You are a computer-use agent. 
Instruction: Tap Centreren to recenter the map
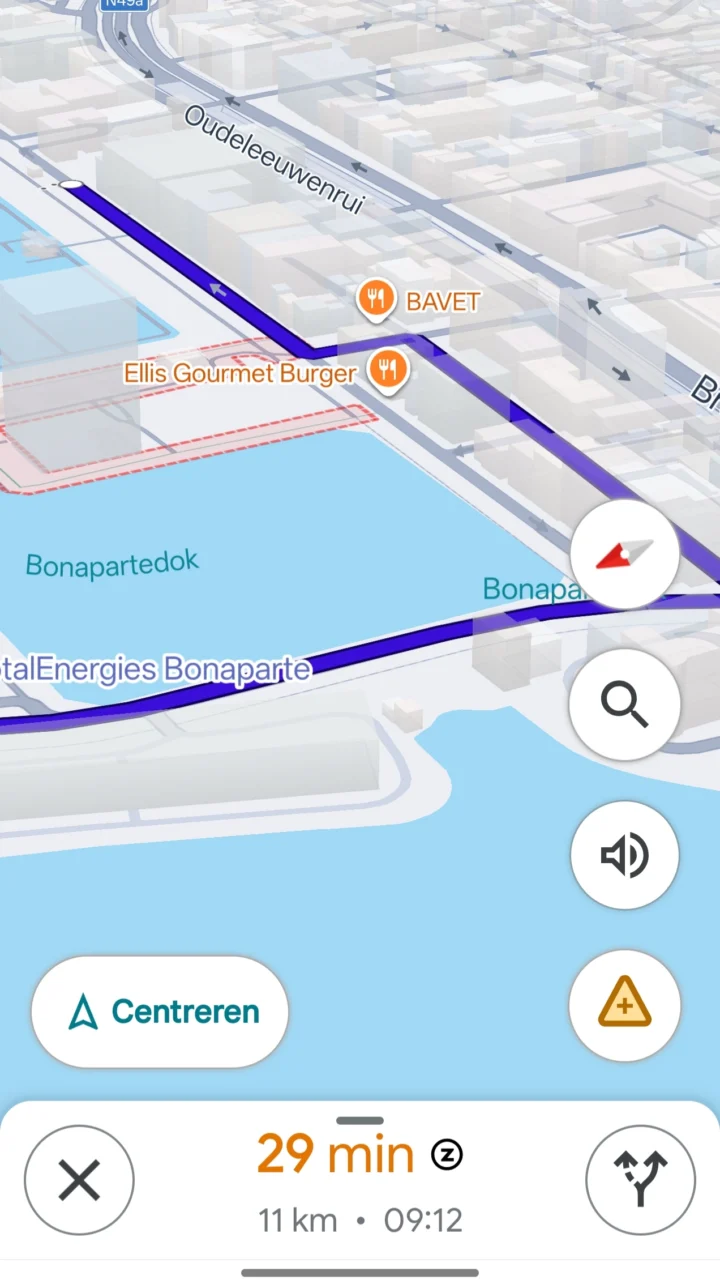[160, 1012]
